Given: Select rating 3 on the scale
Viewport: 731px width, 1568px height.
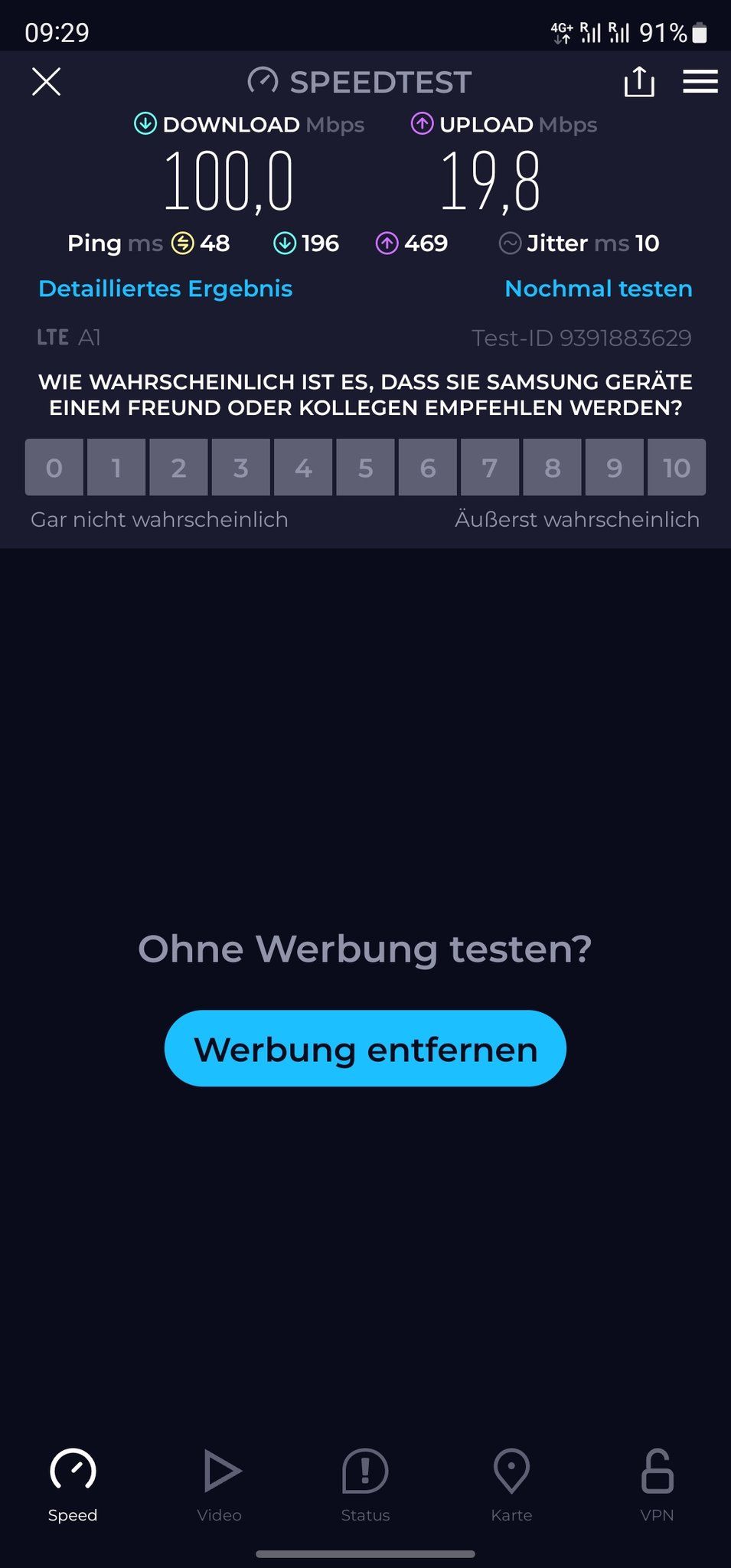Looking at the screenshot, I should (241, 467).
